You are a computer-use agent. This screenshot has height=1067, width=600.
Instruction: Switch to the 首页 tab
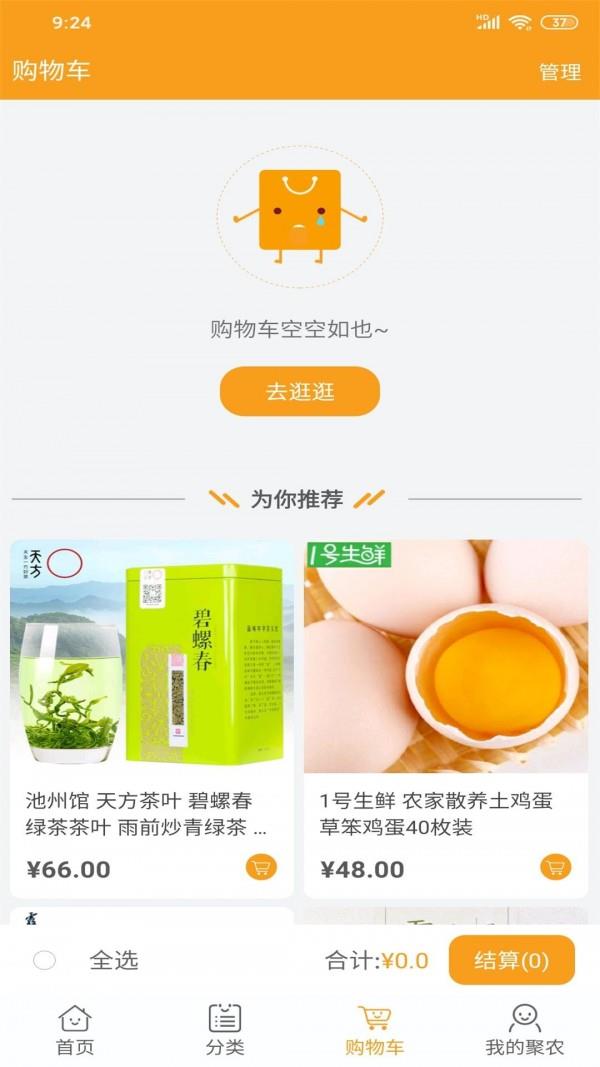(x=75, y=1030)
